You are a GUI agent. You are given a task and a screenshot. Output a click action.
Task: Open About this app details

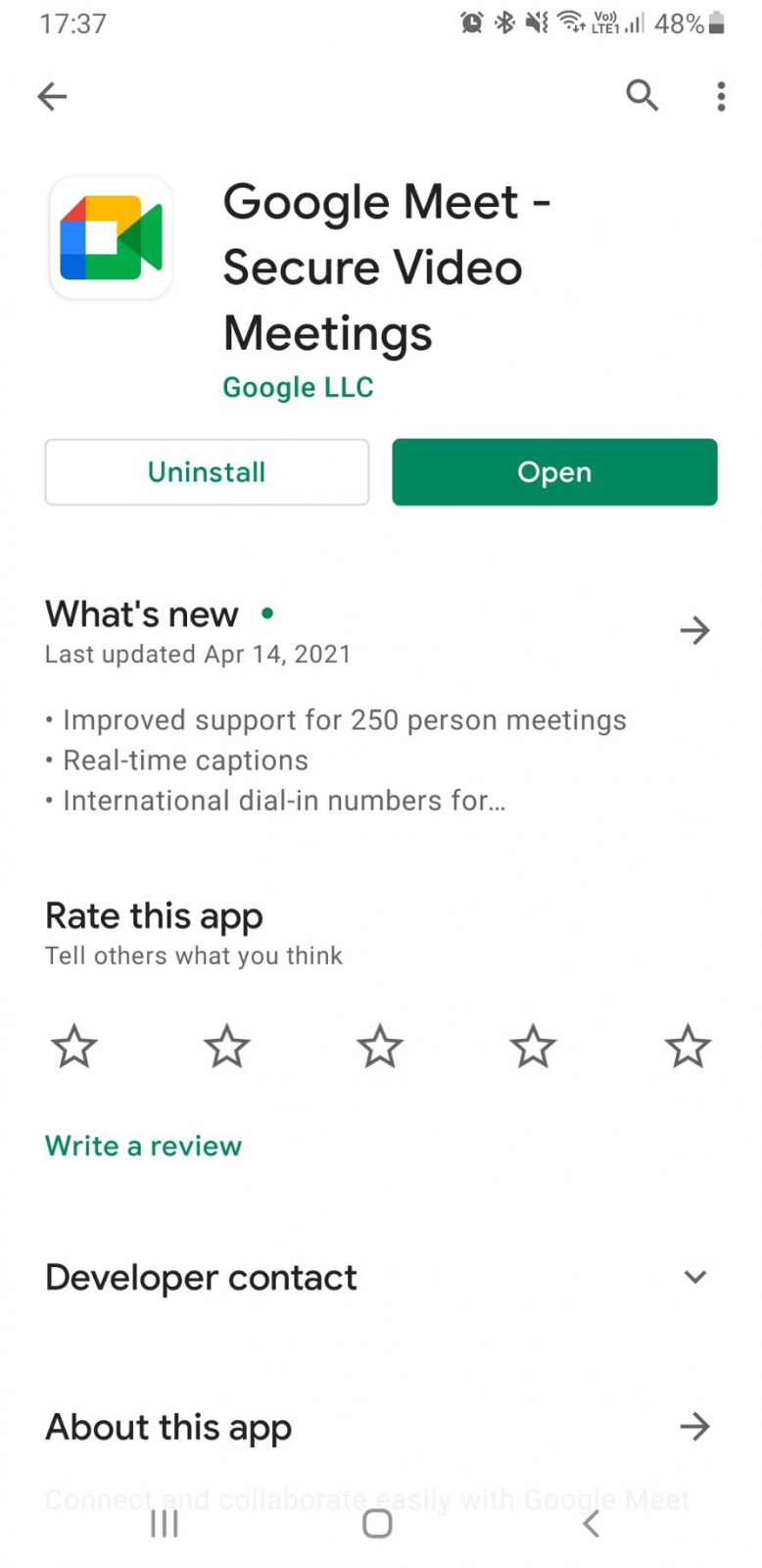tap(694, 1427)
